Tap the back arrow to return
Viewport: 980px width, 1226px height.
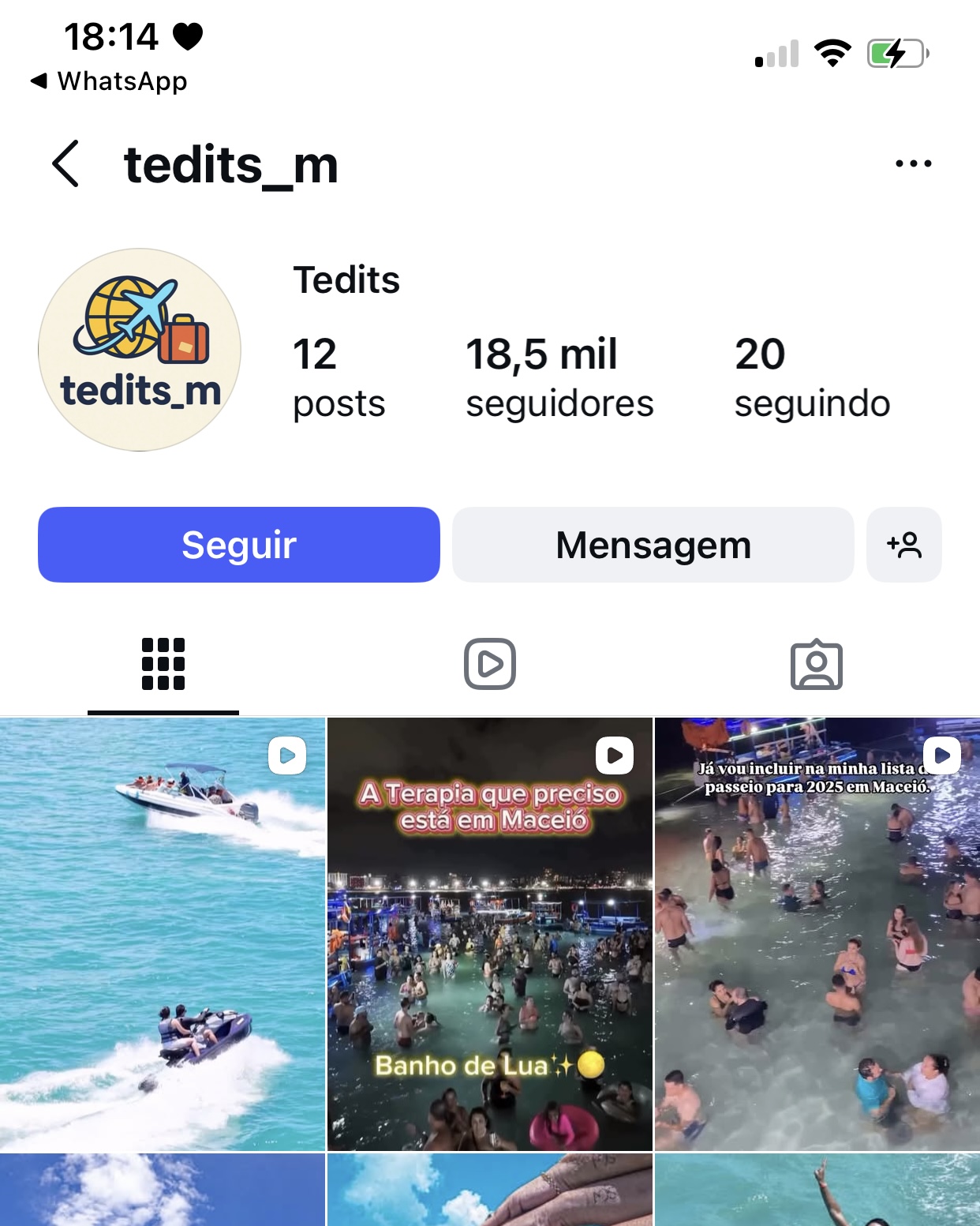tap(66, 163)
